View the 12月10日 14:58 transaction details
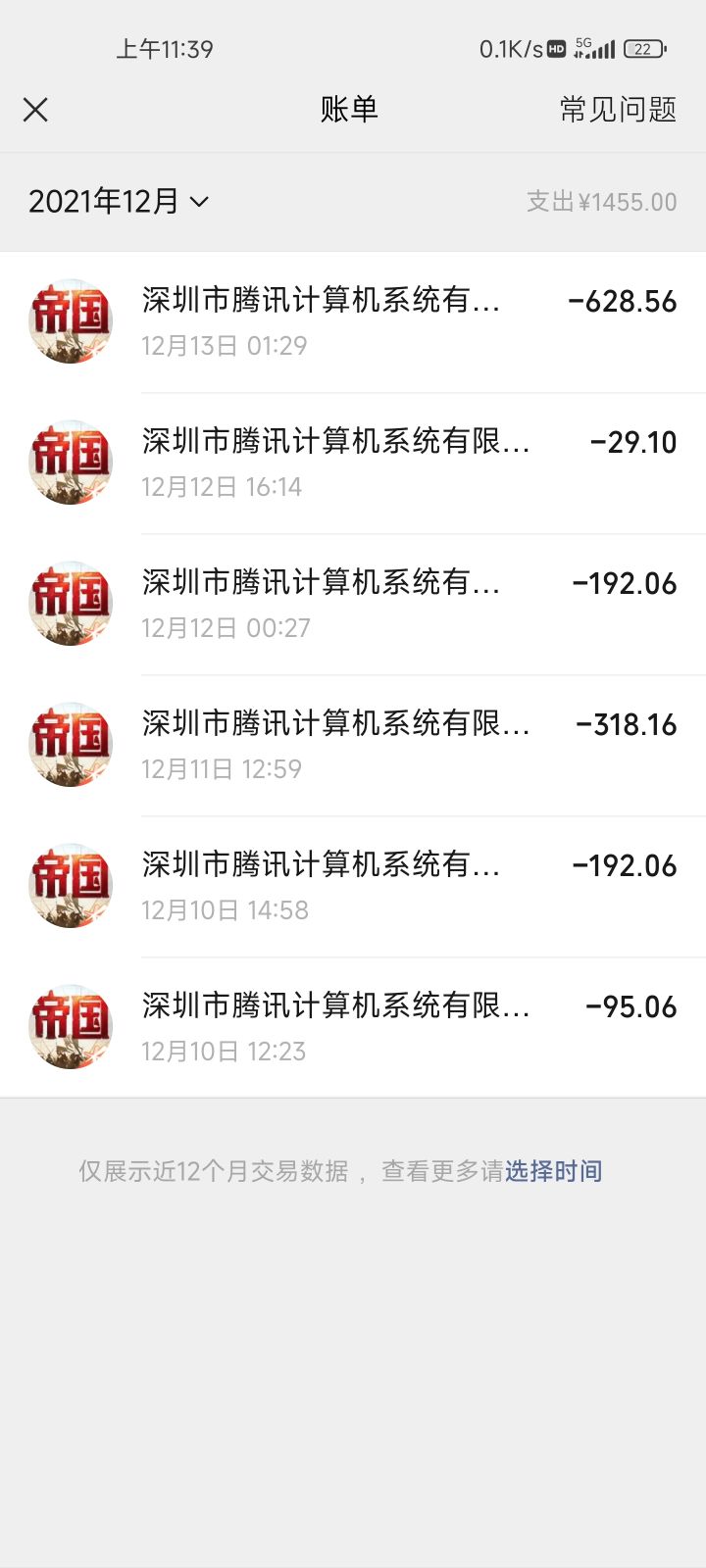The width and height of the screenshot is (706, 1568). coord(353,886)
